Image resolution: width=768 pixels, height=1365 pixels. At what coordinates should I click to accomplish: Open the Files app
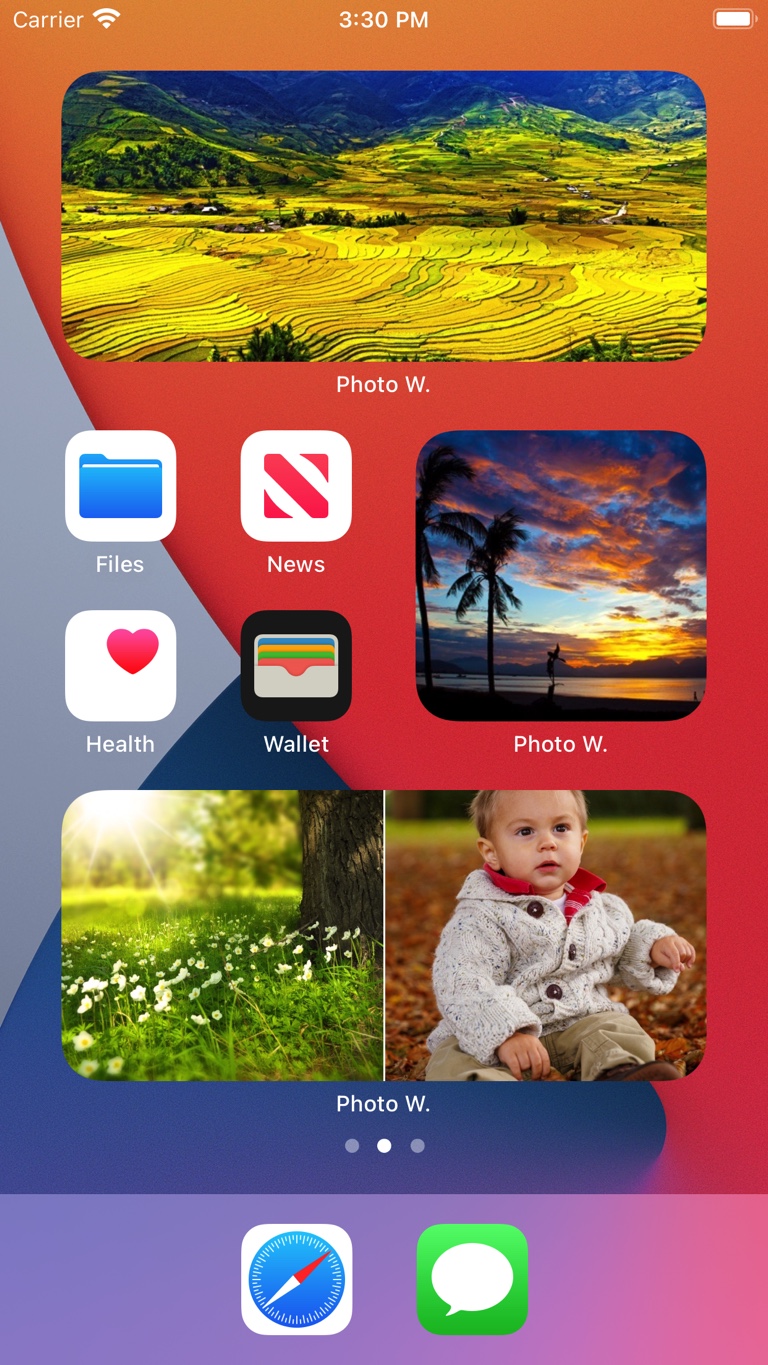click(120, 486)
